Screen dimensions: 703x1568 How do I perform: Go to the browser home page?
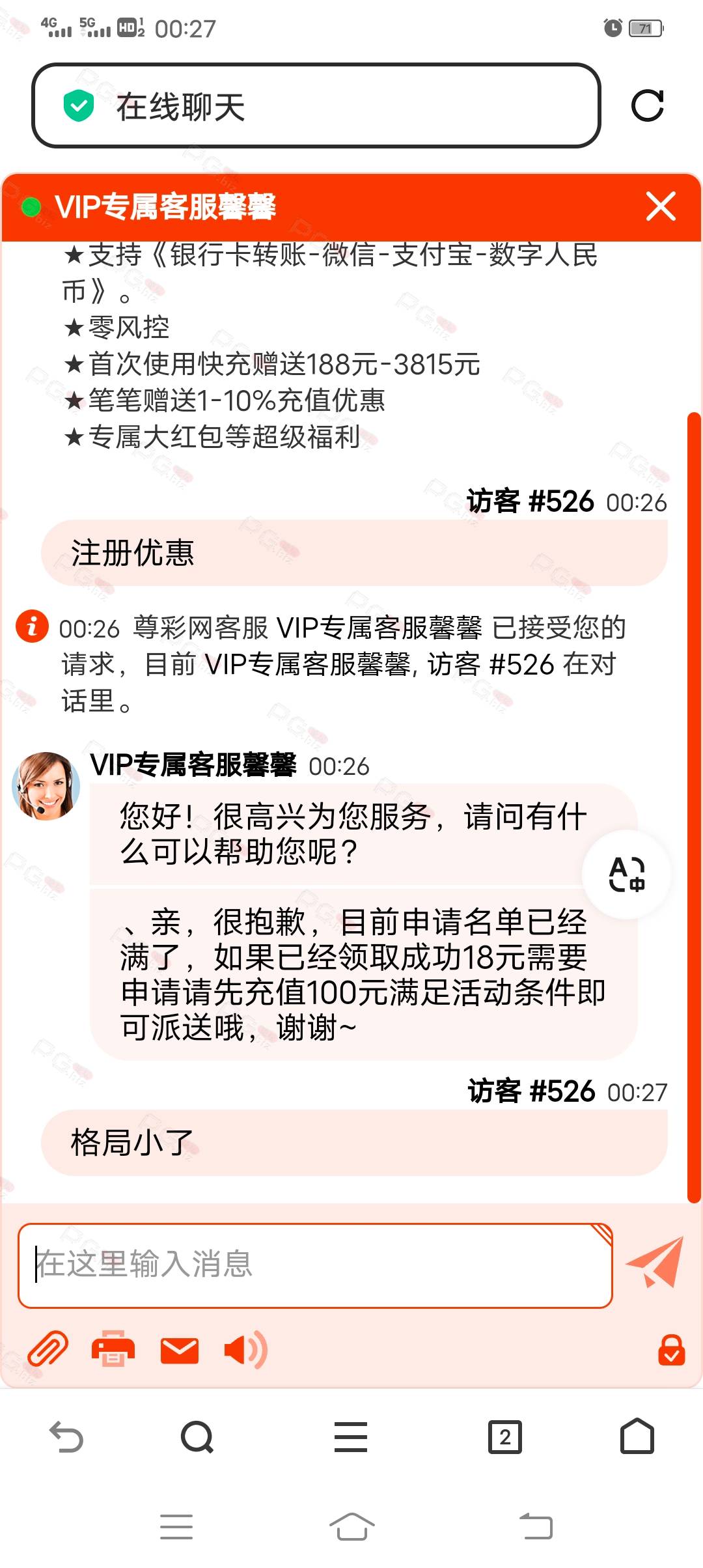[637, 1436]
